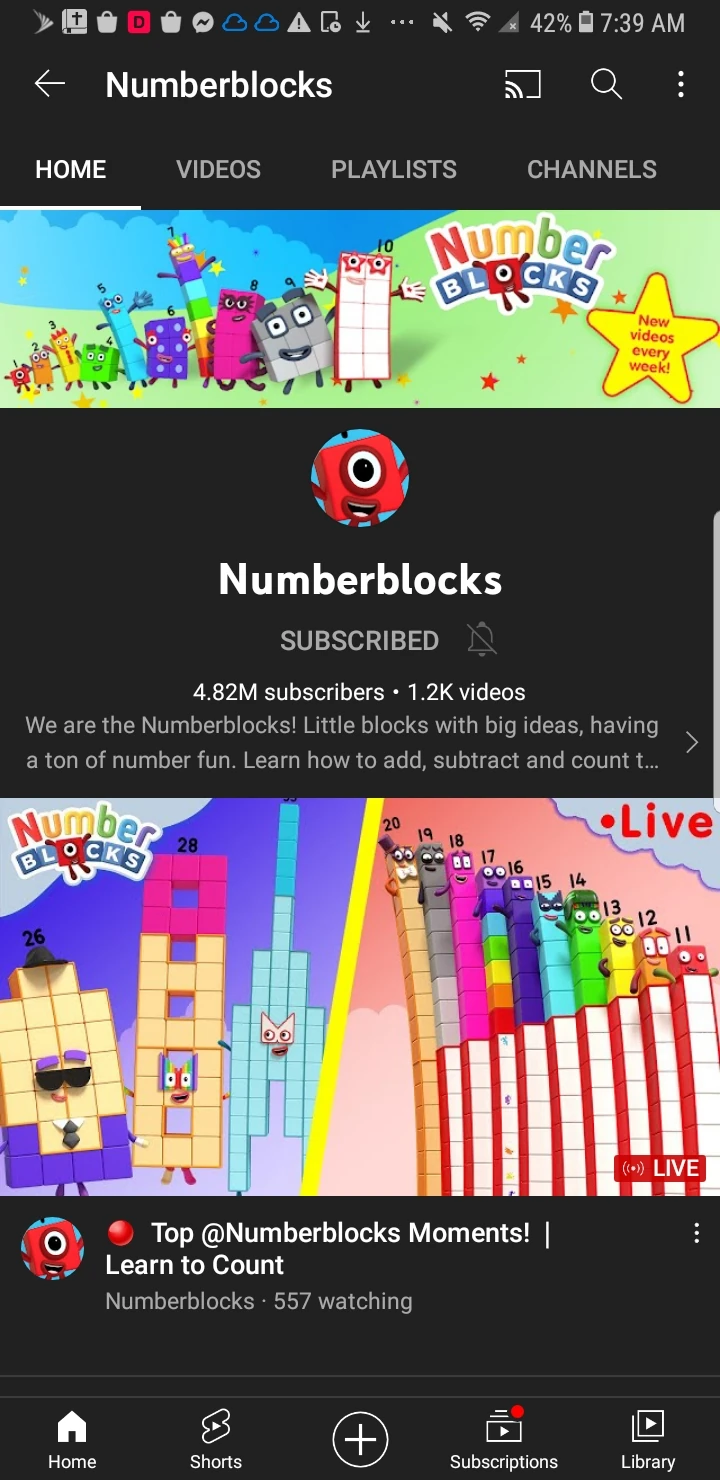Tap the LIVE badge on the stream thumbnail
The height and width of the screenshot is (1480, 720).
(x=659, y=1168)
